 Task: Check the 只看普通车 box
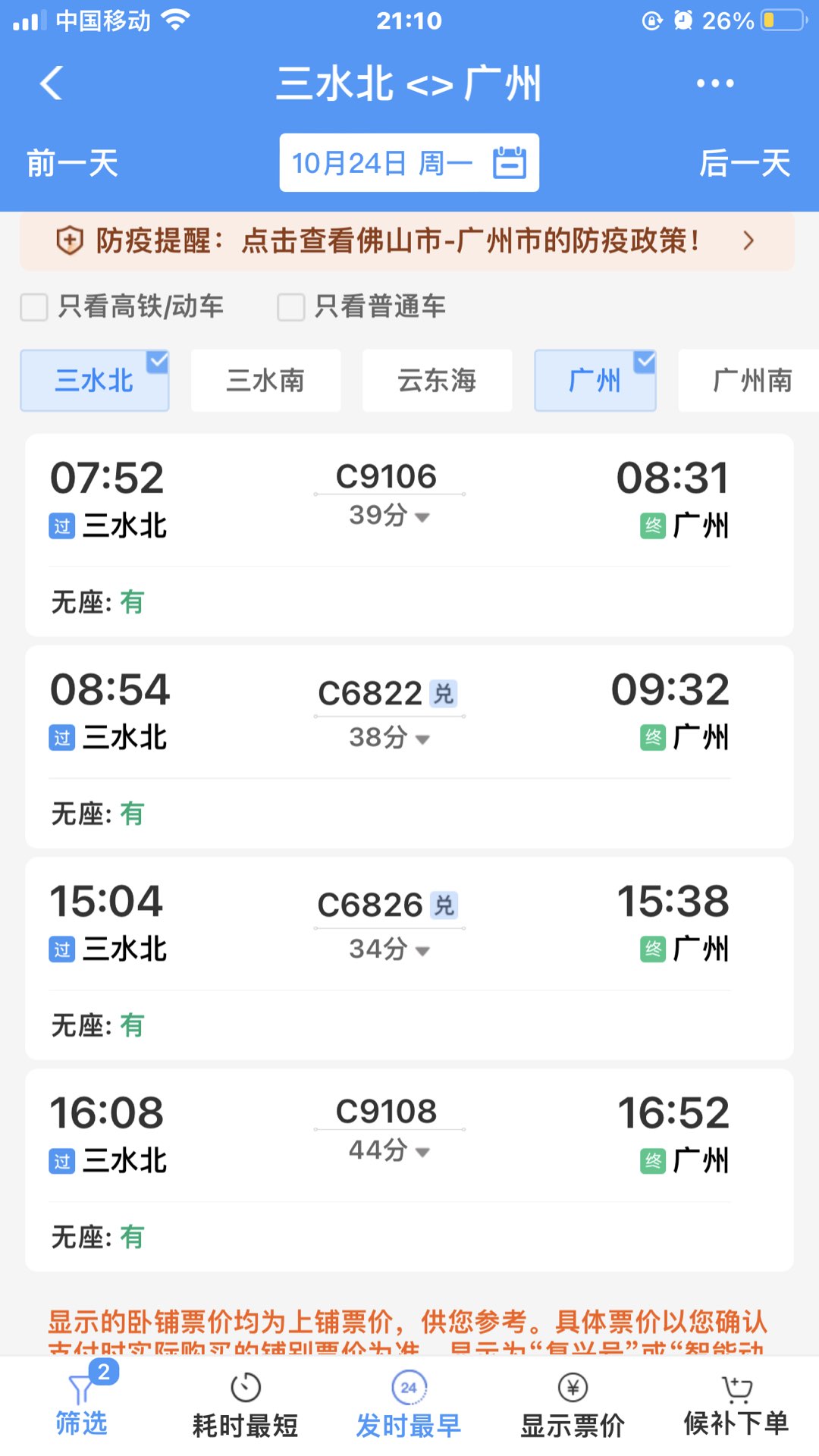[x=291, y=307]
